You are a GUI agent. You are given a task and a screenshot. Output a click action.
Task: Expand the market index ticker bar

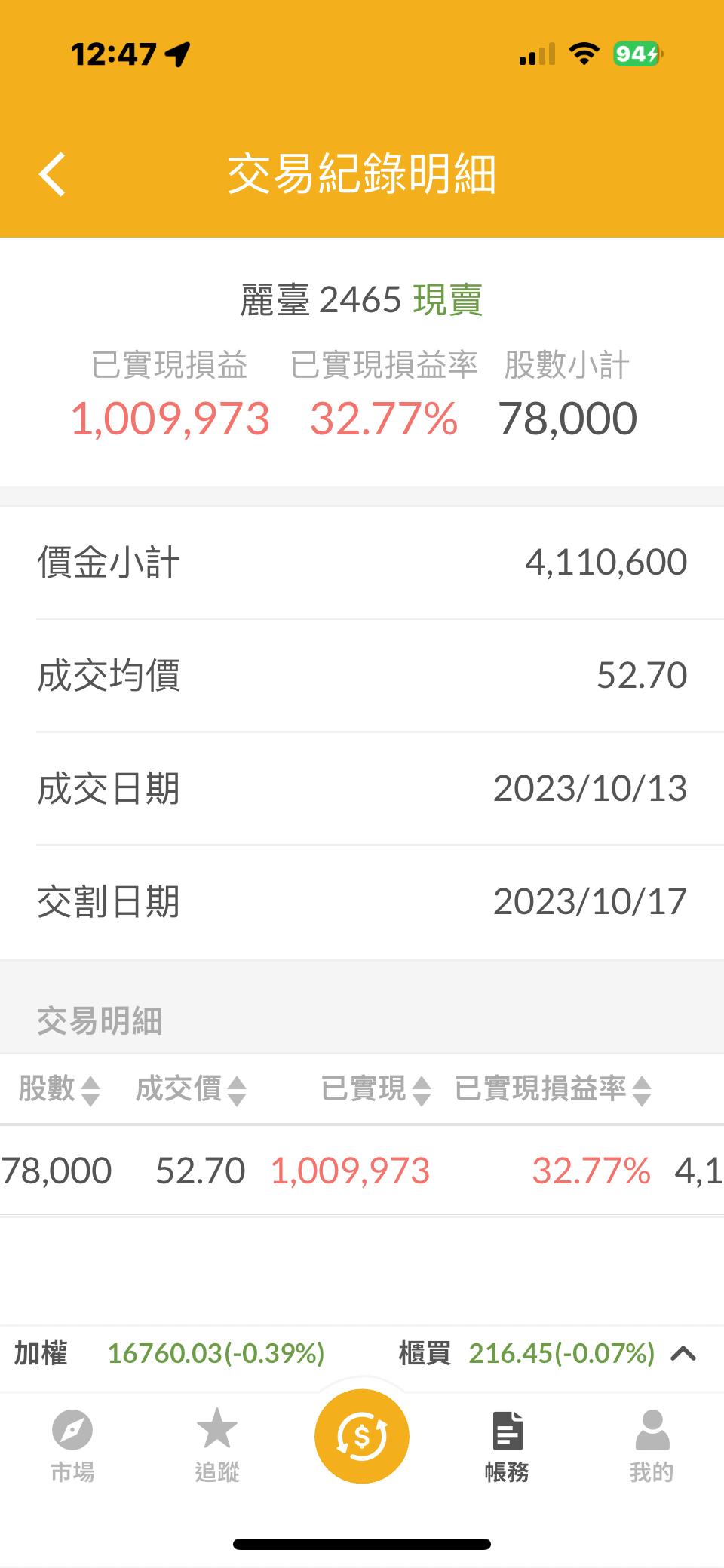tap(683, 1354)
